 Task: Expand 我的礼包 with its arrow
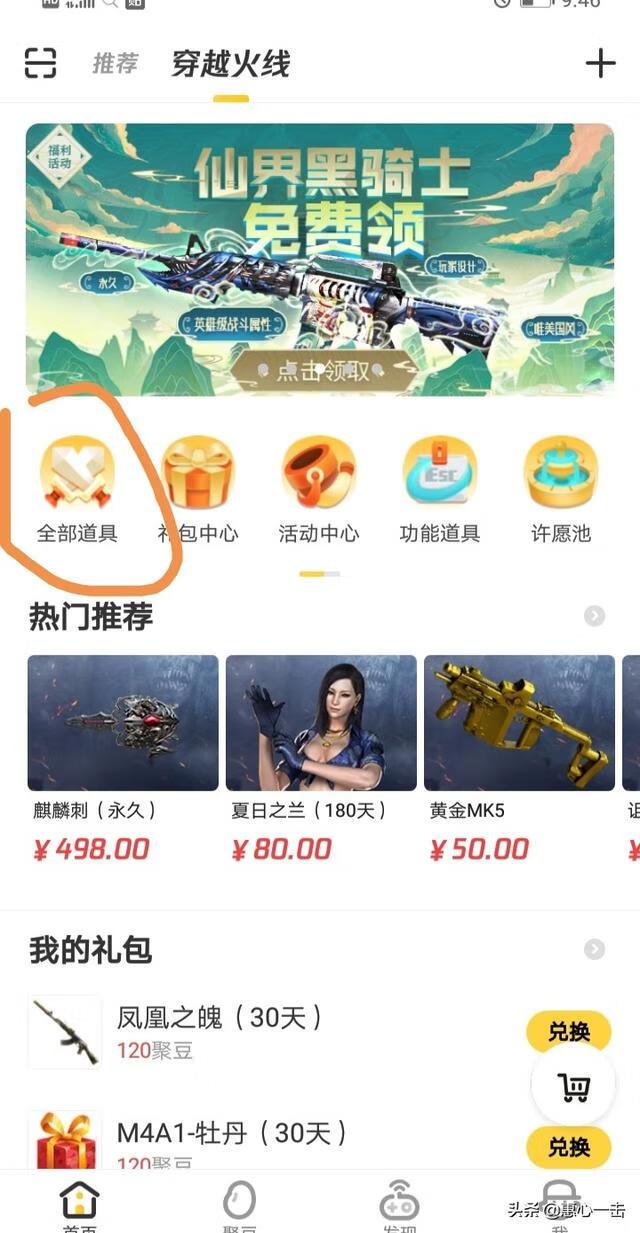pos(595,949)
